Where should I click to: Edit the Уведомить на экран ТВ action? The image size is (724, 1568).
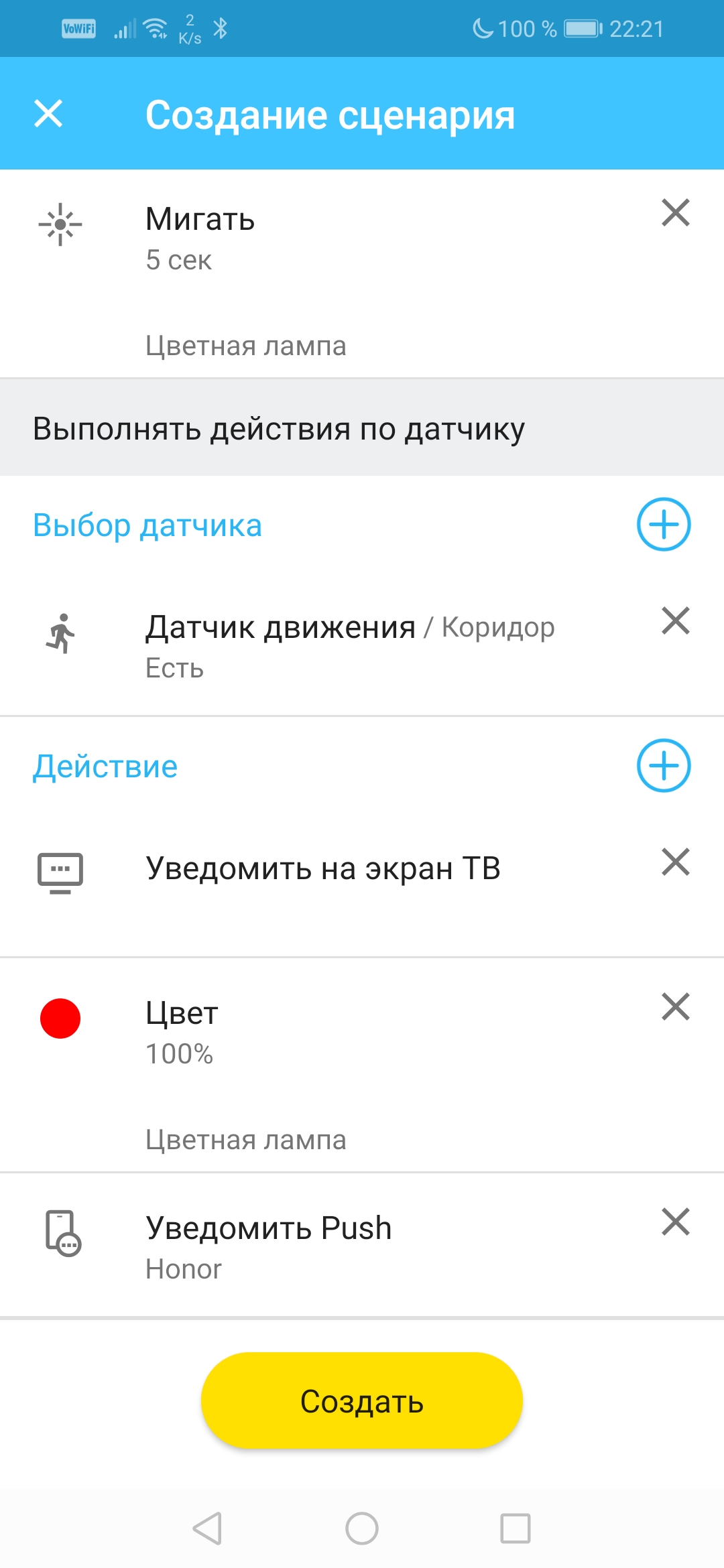[323, 868]
